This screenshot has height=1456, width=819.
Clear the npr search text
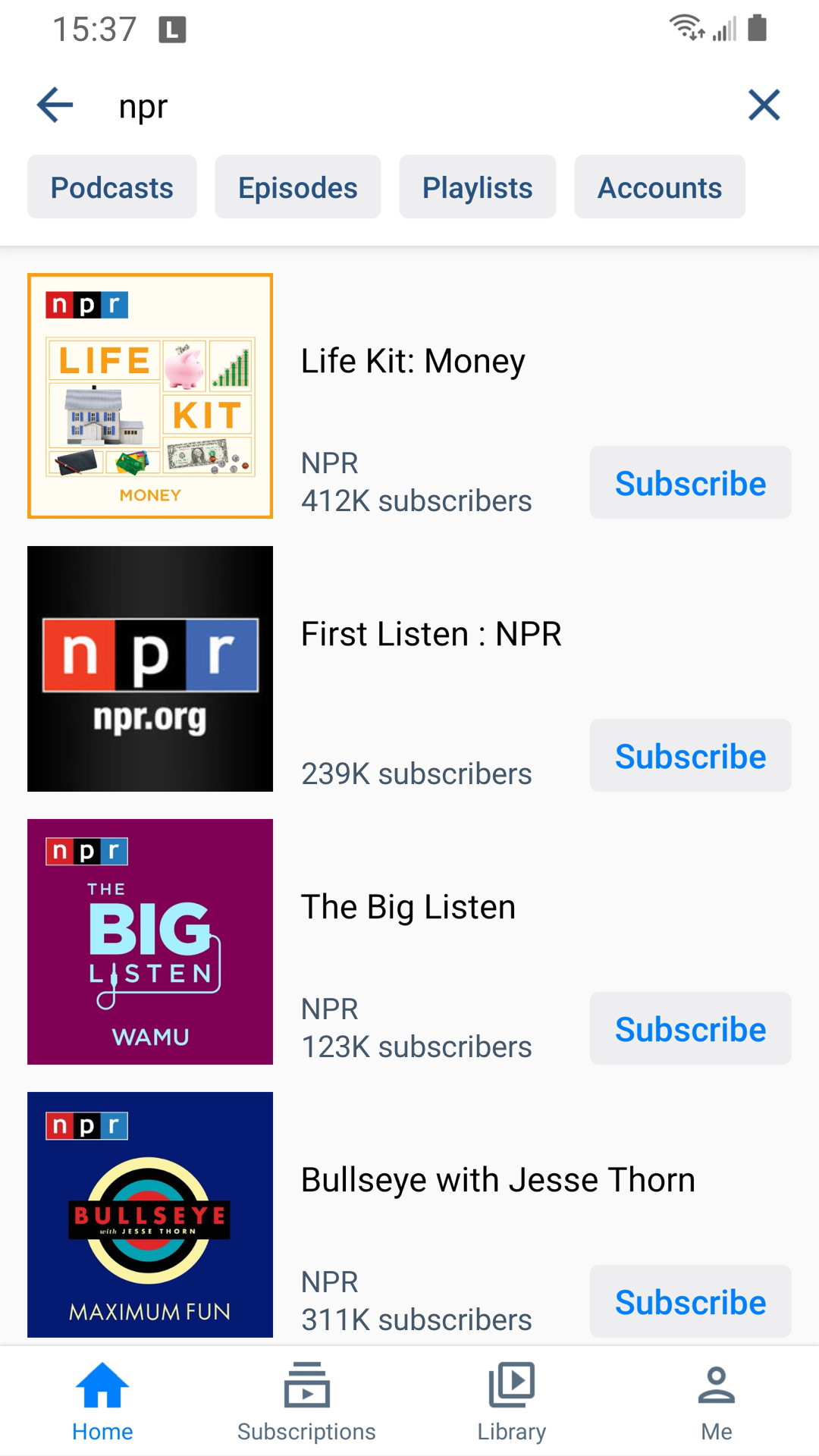pos(764,105)
